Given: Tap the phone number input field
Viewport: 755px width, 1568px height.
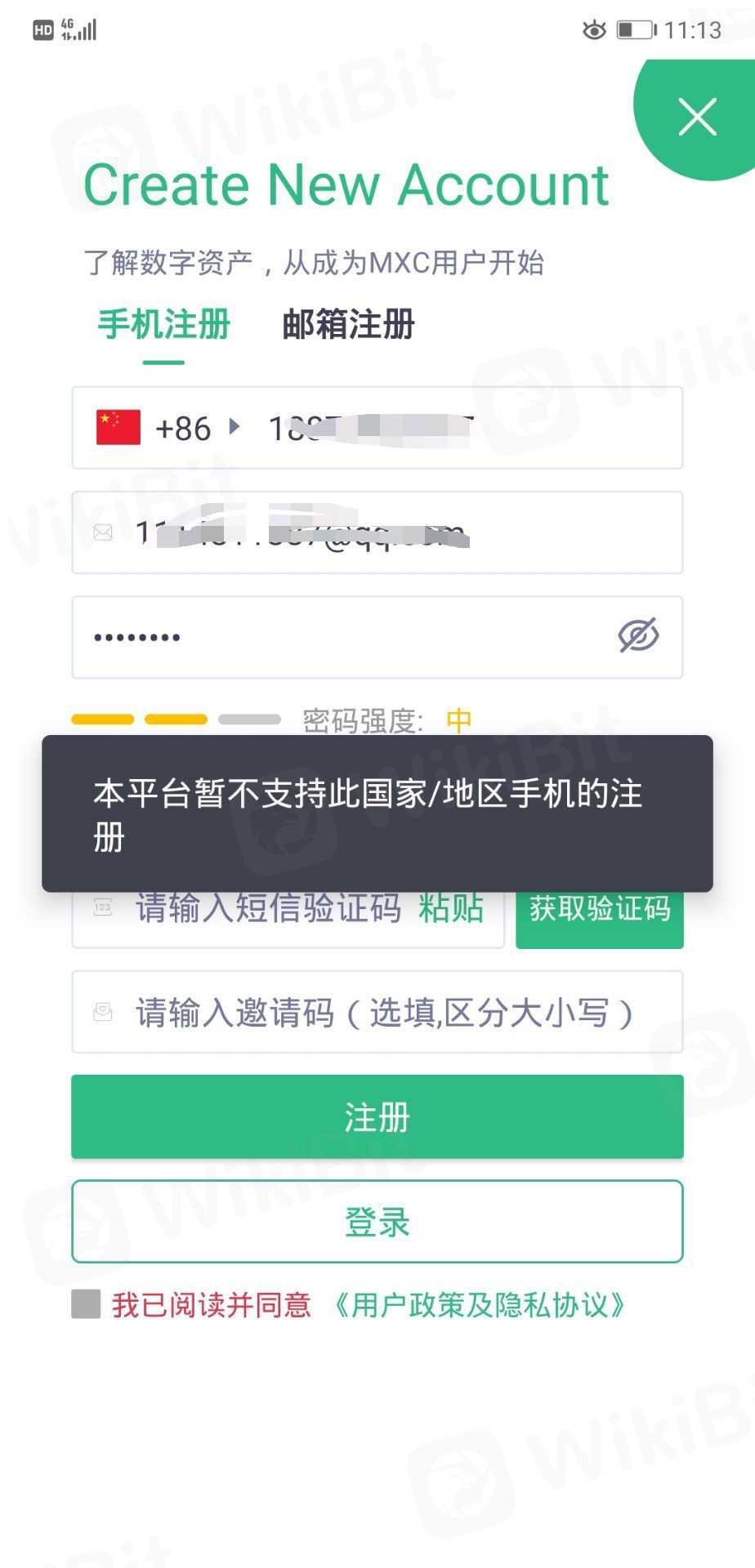Looking at the screenshot, I should tap(466, 428).
